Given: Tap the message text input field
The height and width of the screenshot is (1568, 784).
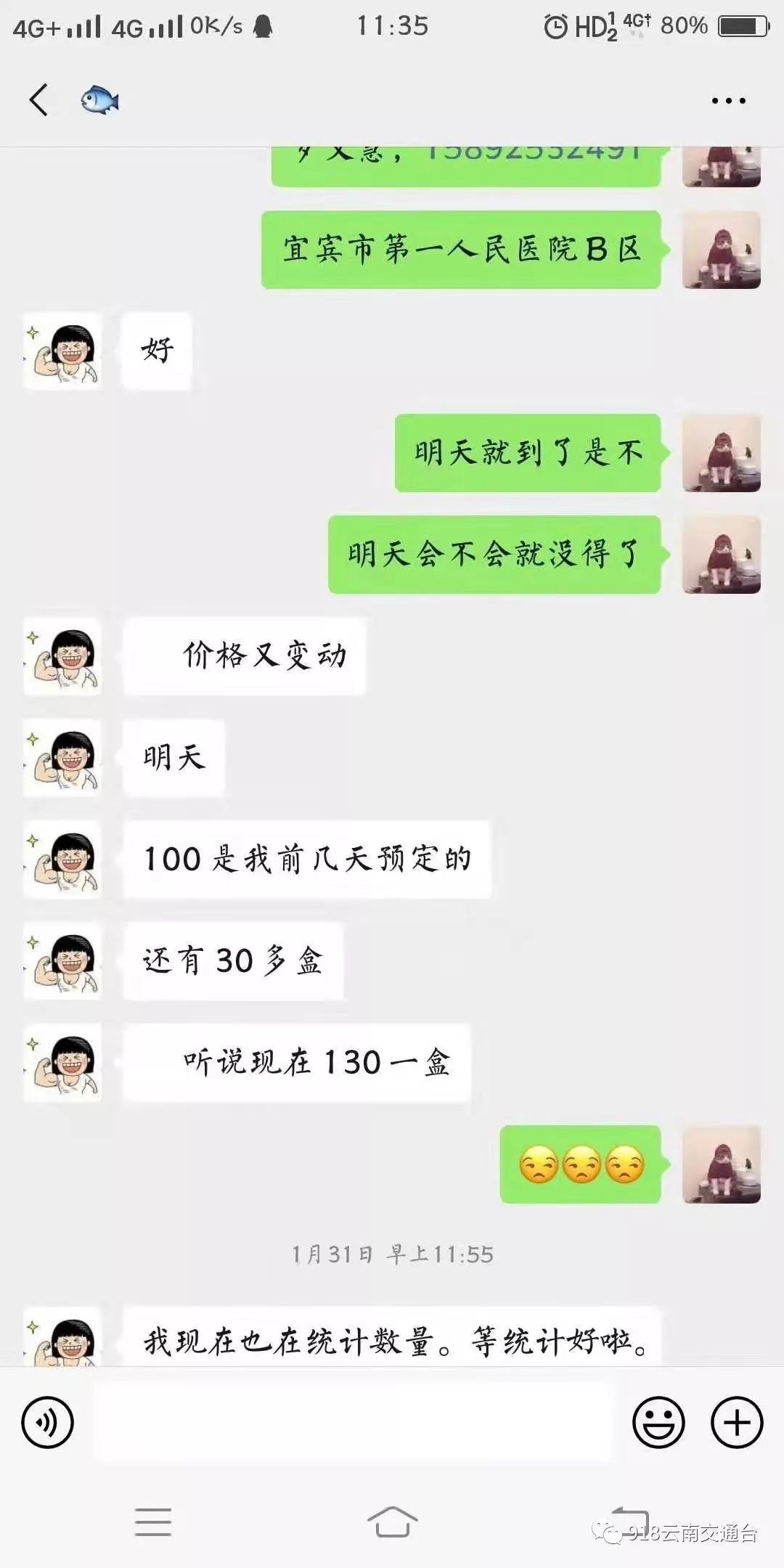Looking at the screenshot, I should point(352,1422).
